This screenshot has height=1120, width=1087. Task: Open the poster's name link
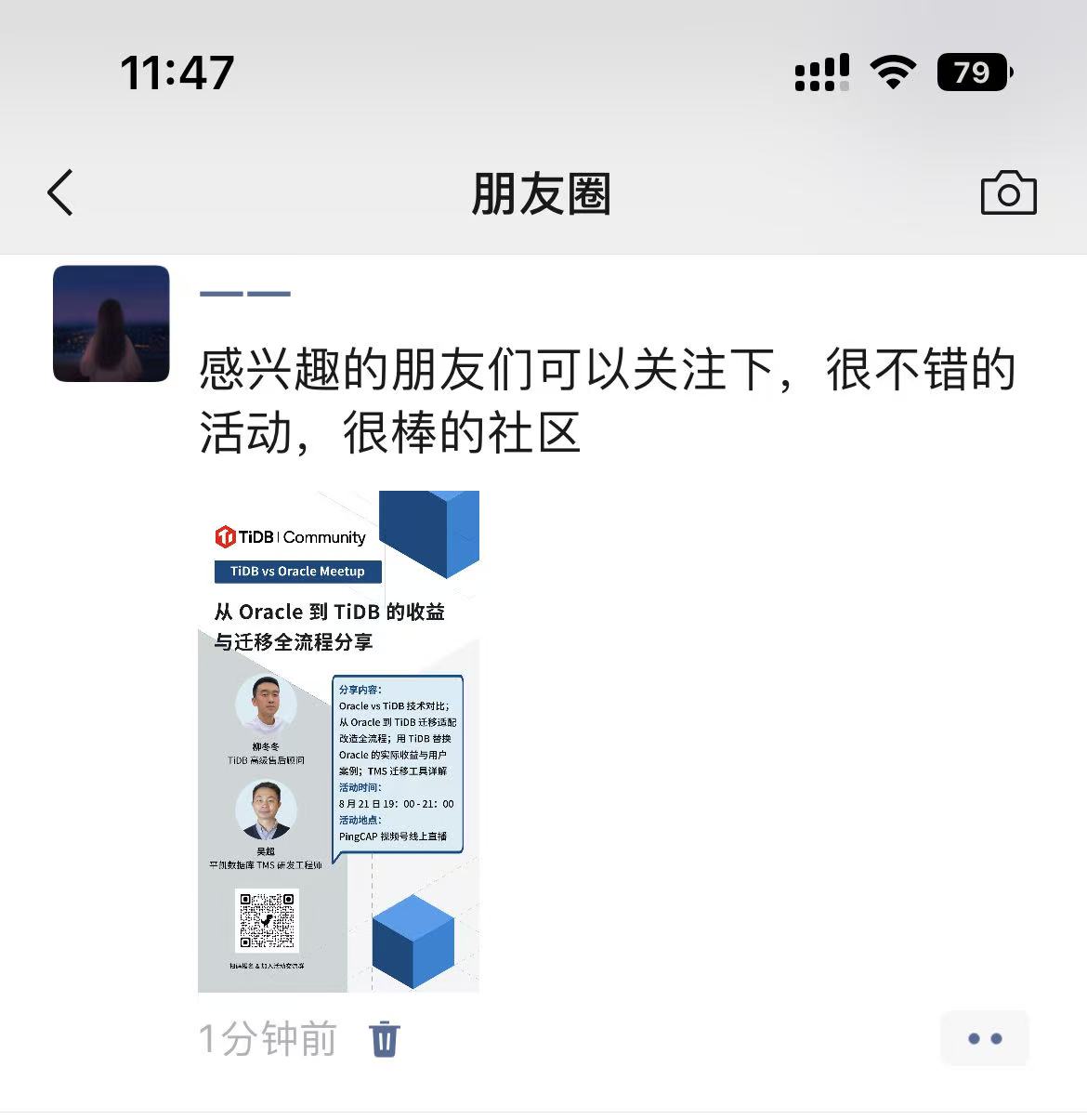click(245, 294)
